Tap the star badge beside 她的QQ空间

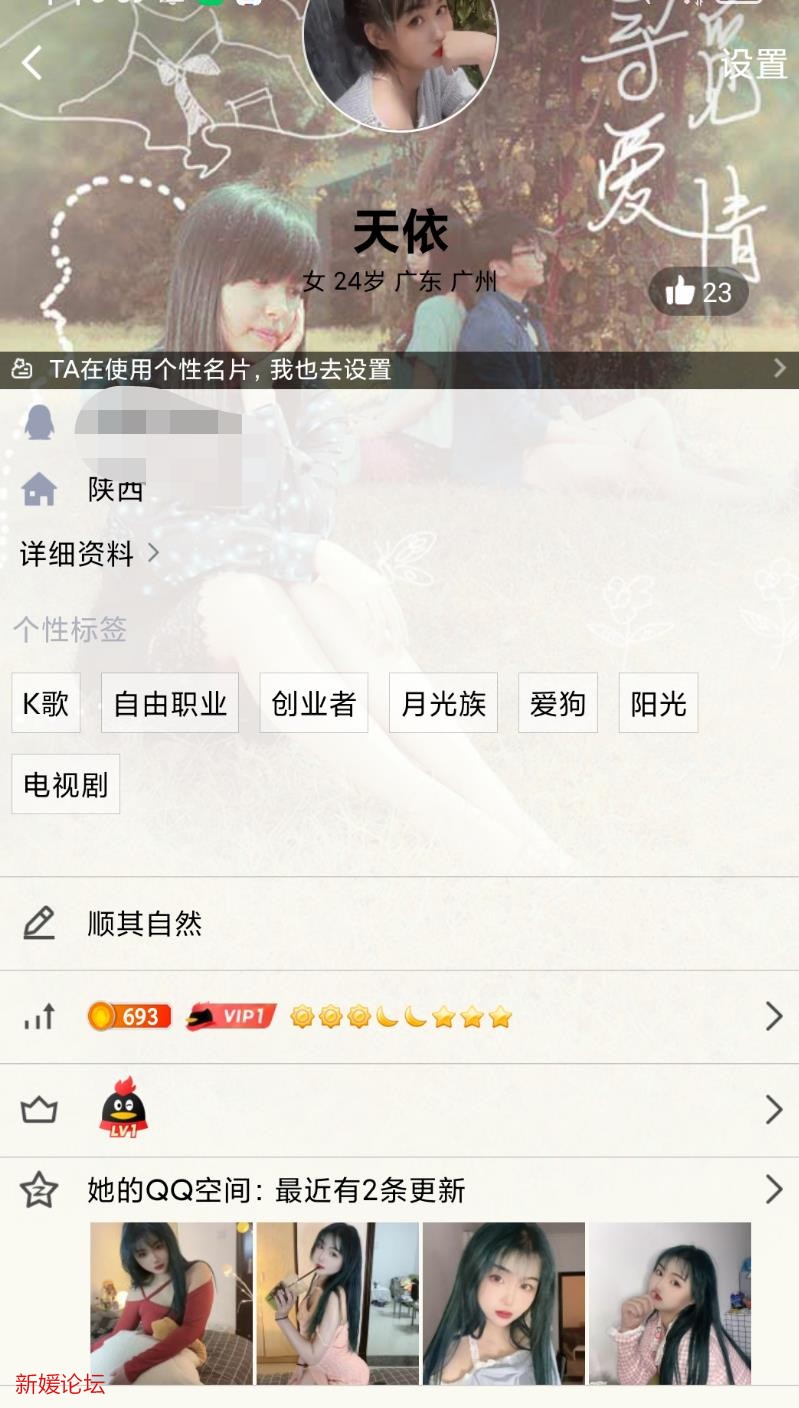[x=39, y=1189]
